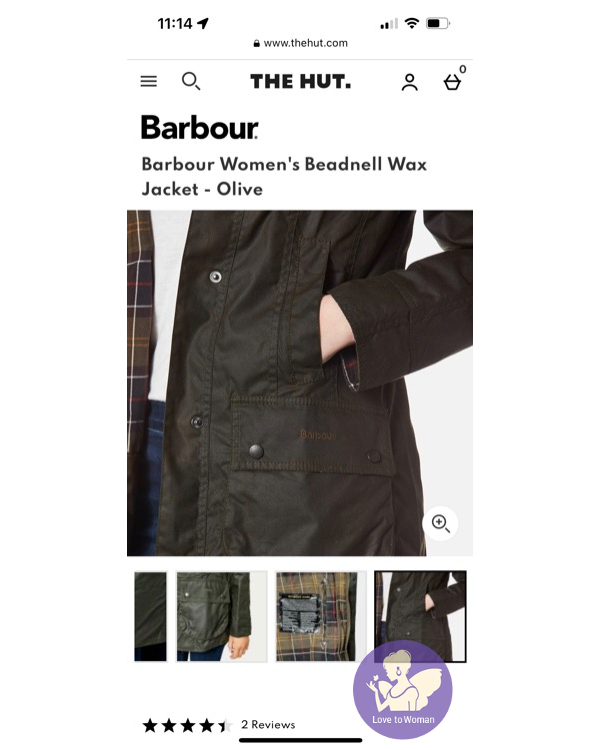Open the shopping basket
The height and width of the screenshot is (750, 600).
[452, 82]
